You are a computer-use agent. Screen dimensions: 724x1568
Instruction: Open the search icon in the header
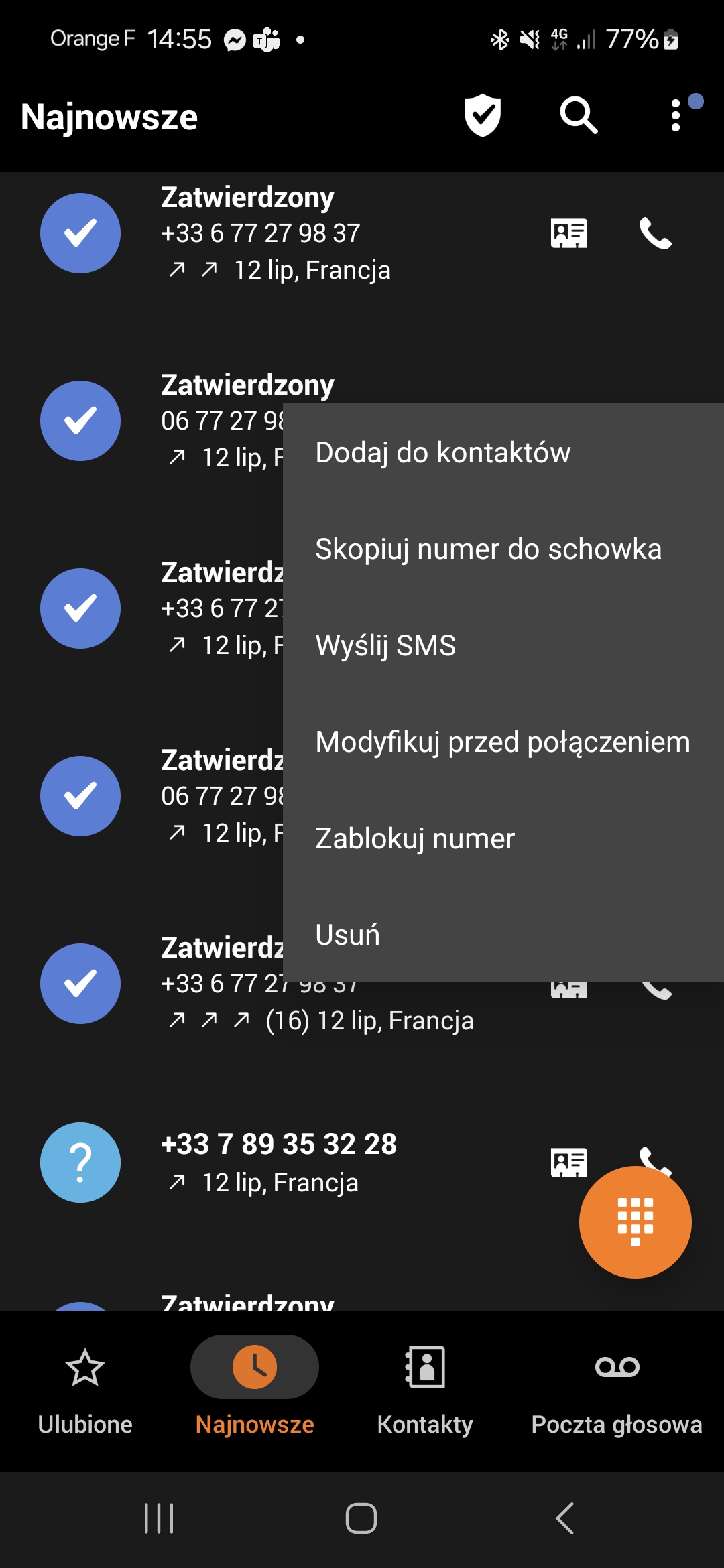579,116
